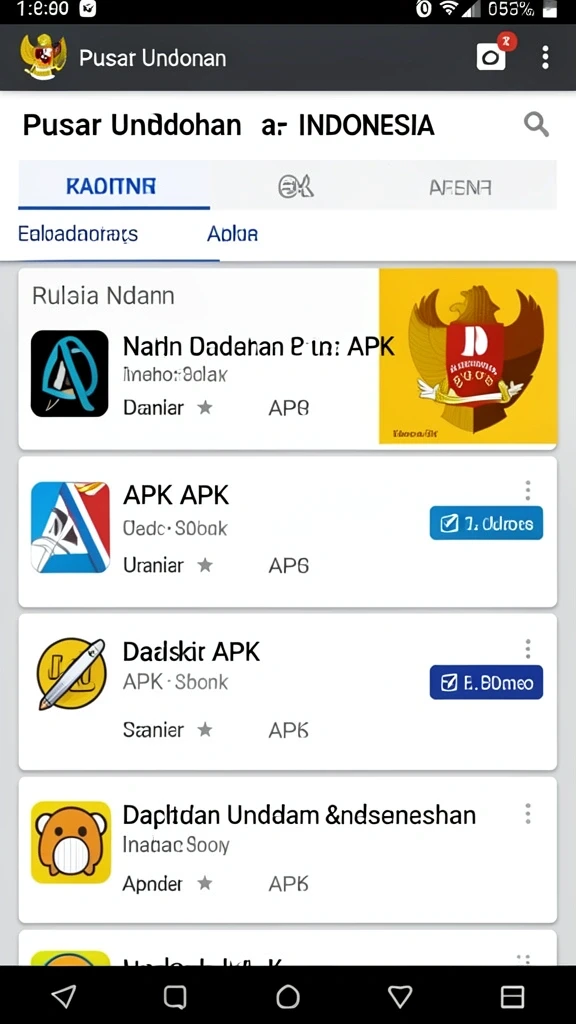The width and height of the screenshot is (576, 1024).
Task: Select the Aolua sub-tab
Action: point(232,233)
